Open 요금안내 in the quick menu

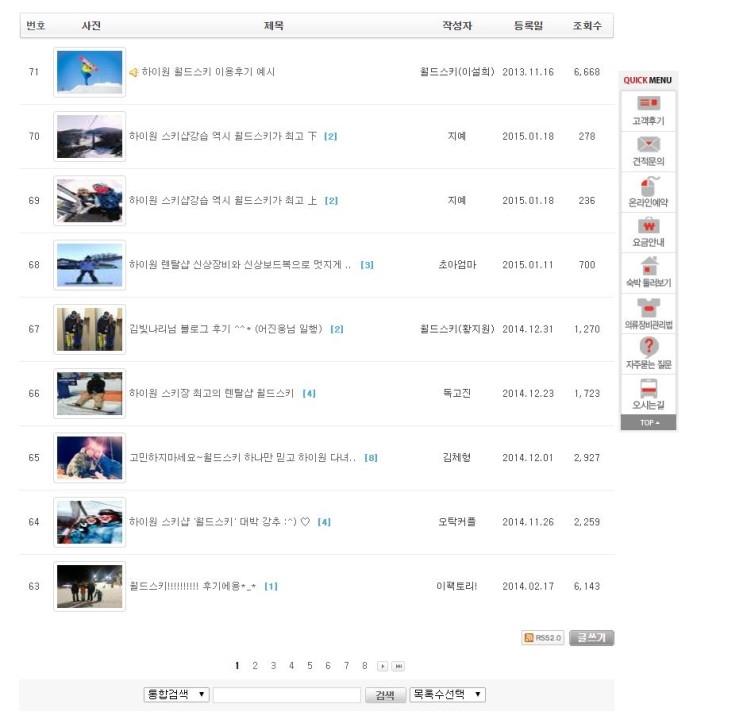point(648,233)
